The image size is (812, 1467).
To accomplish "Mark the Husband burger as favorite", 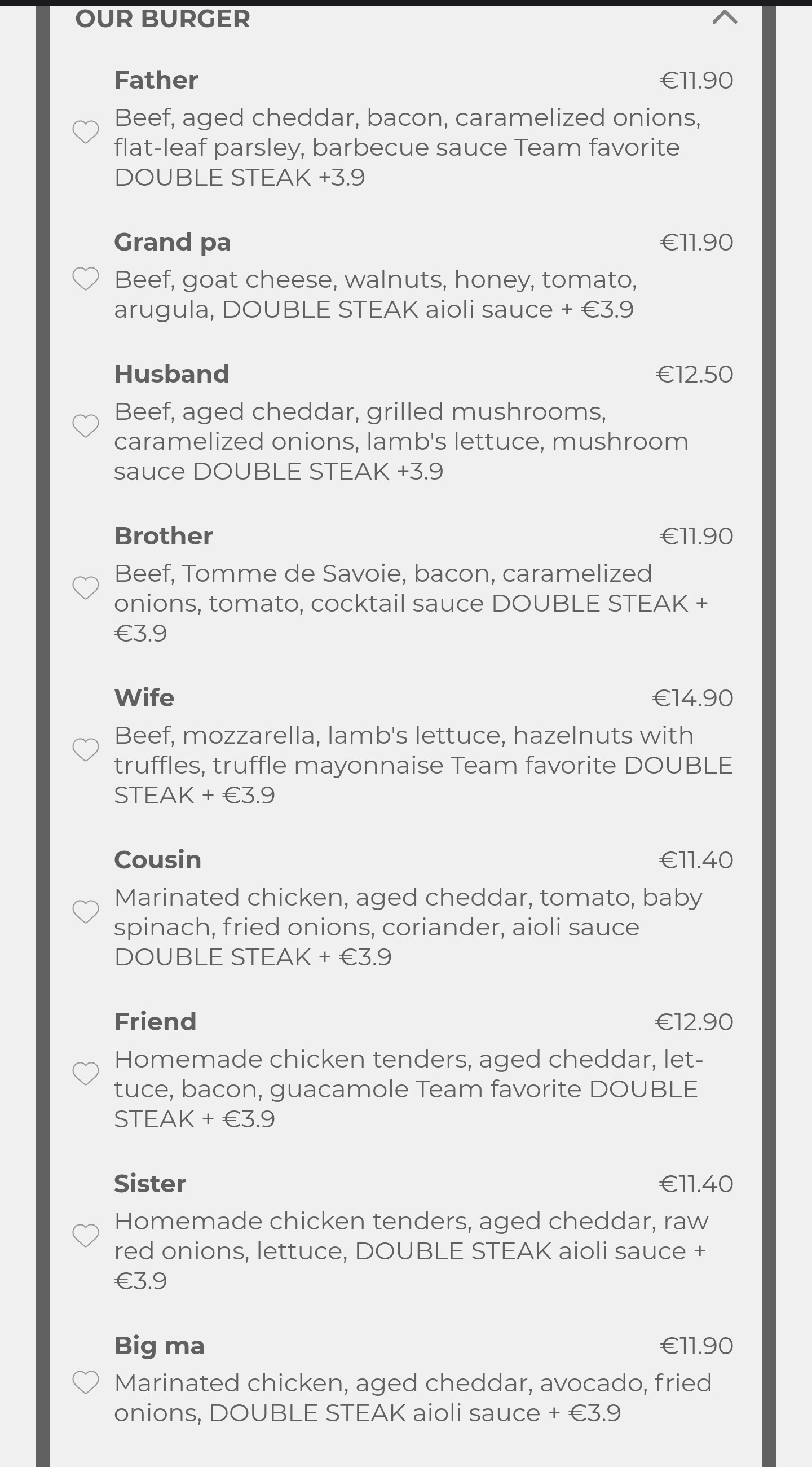I will coord(86,425).
